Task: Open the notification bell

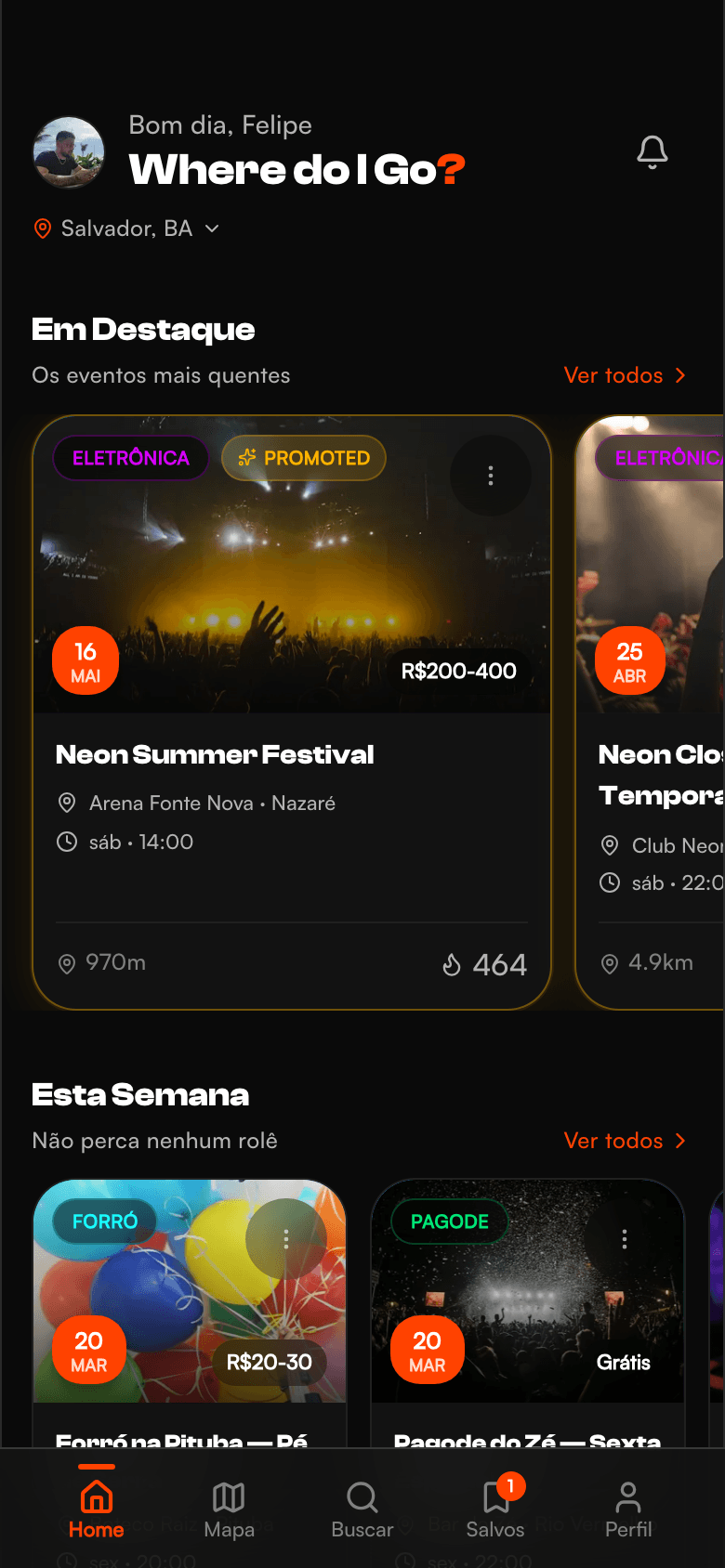Action: coord(652,151)
